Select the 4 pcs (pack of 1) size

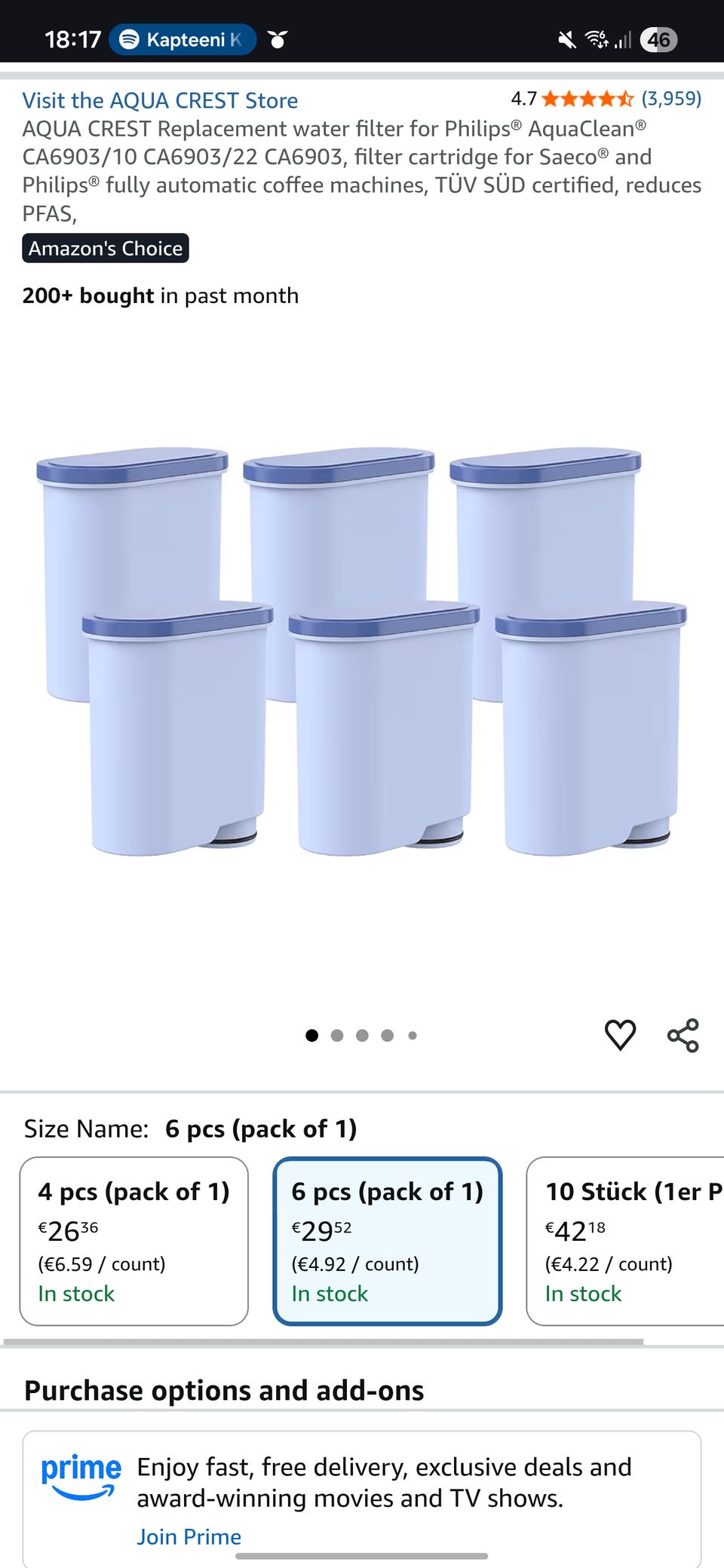point(134,1241)
